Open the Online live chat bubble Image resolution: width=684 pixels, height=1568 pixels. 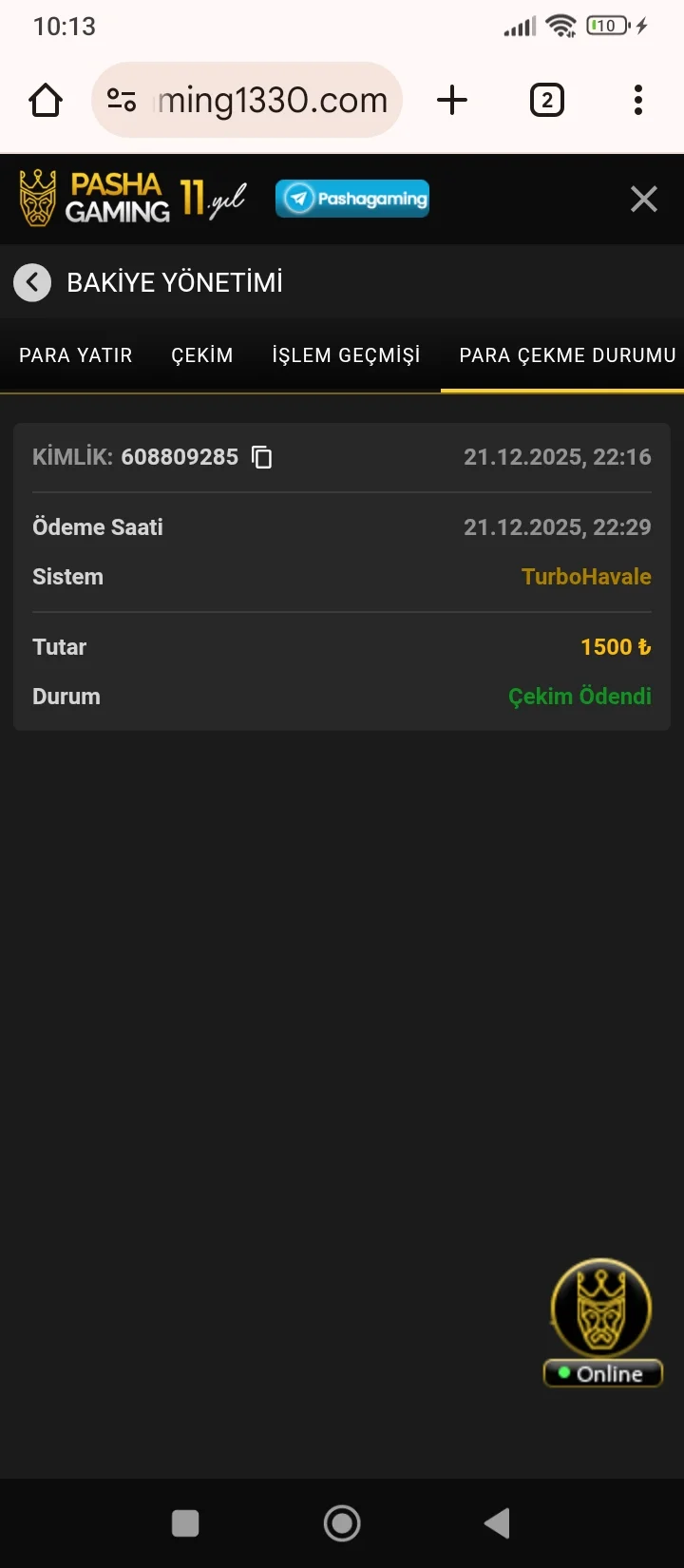pos(601,1322)
